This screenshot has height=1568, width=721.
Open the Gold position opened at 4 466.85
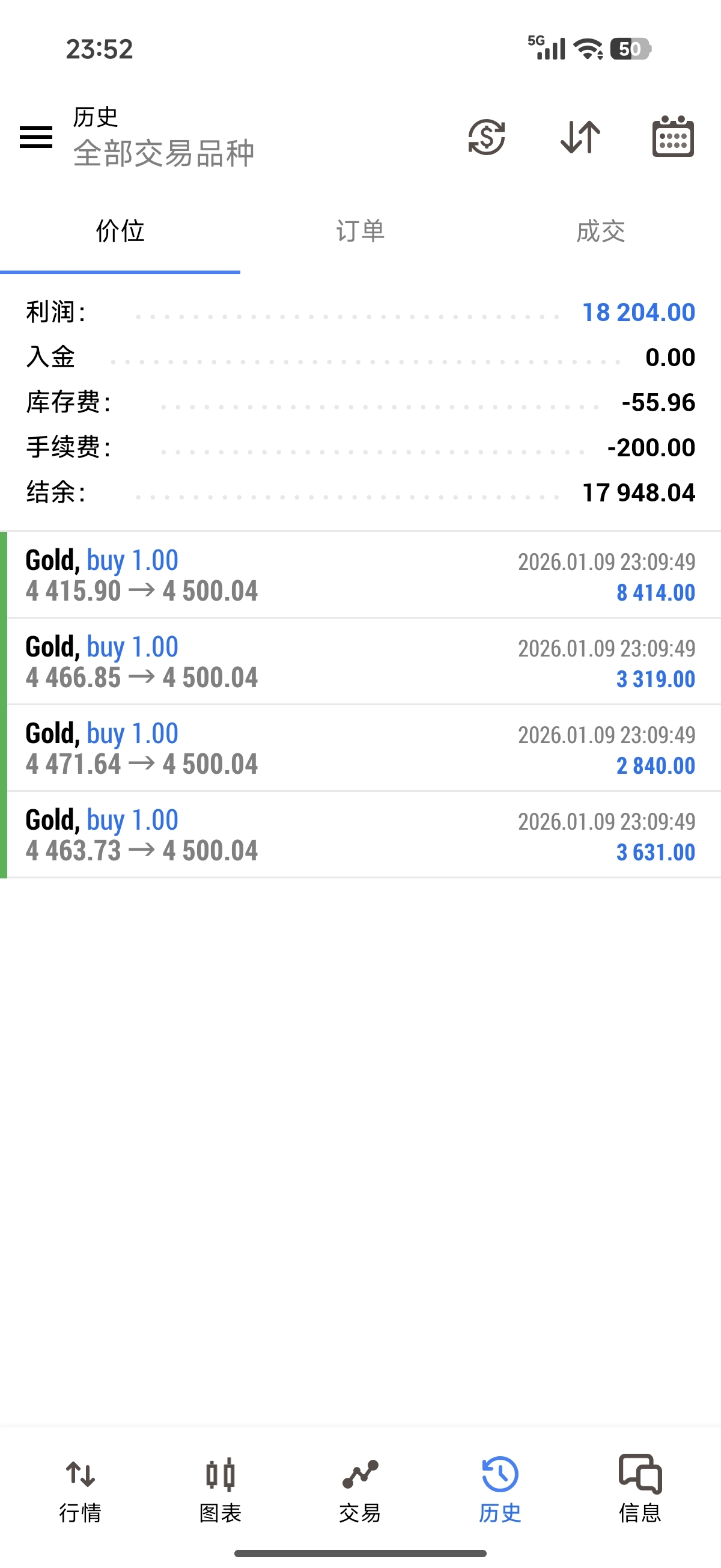pos(360,662)
